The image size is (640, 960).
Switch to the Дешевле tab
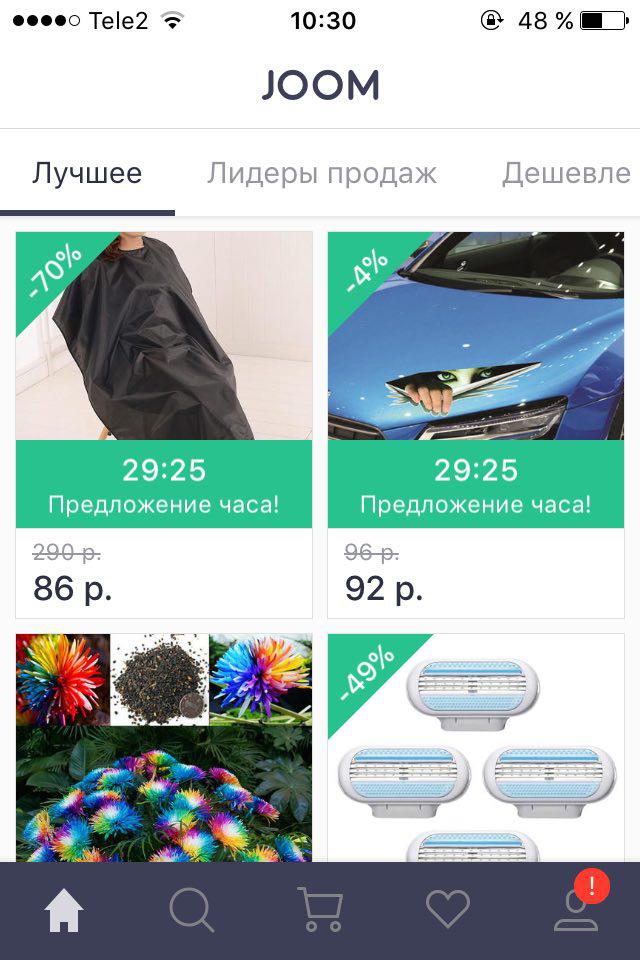(566, 174)
